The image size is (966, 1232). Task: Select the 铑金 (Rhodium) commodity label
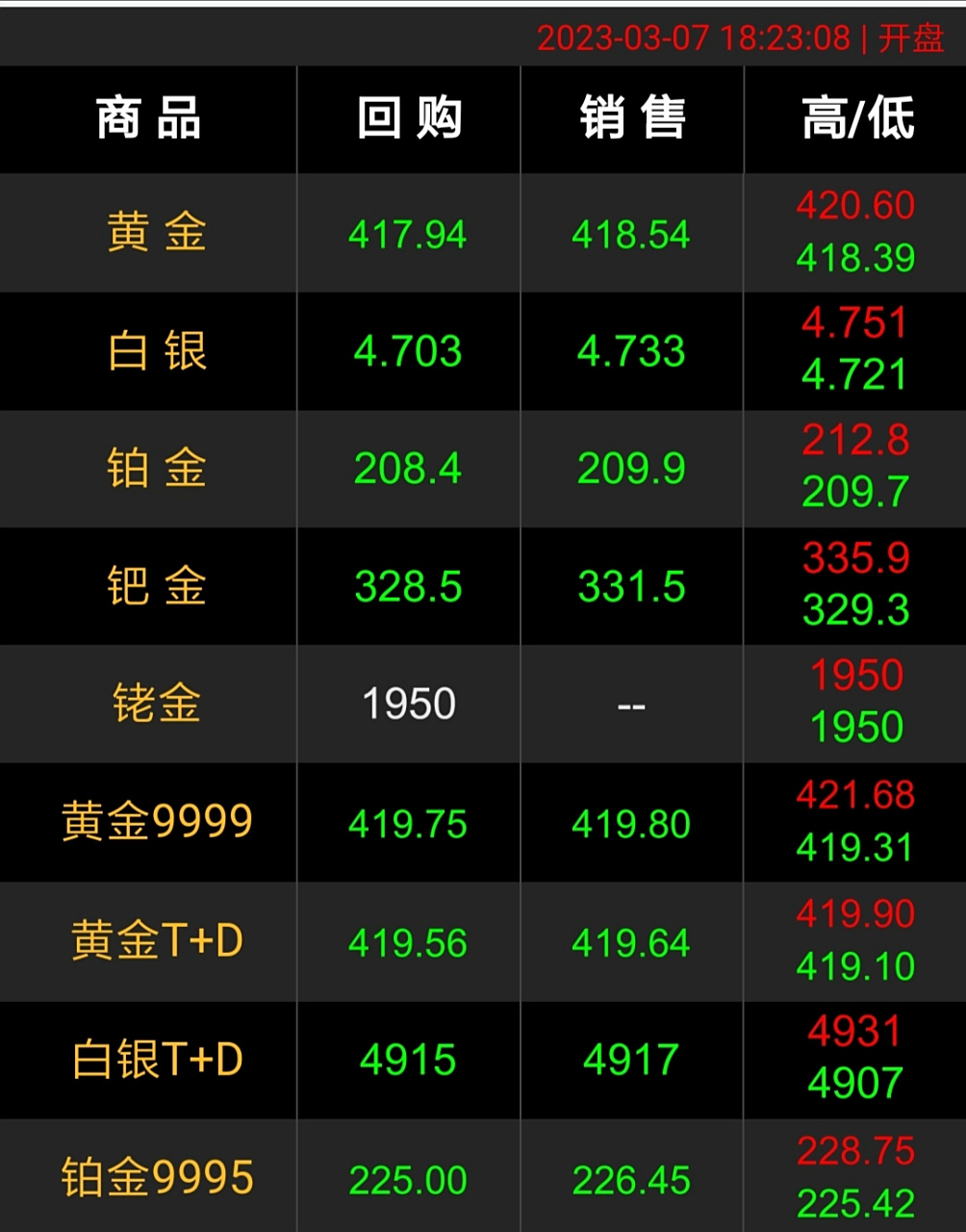pyautogui.click(x=148, y=703)
